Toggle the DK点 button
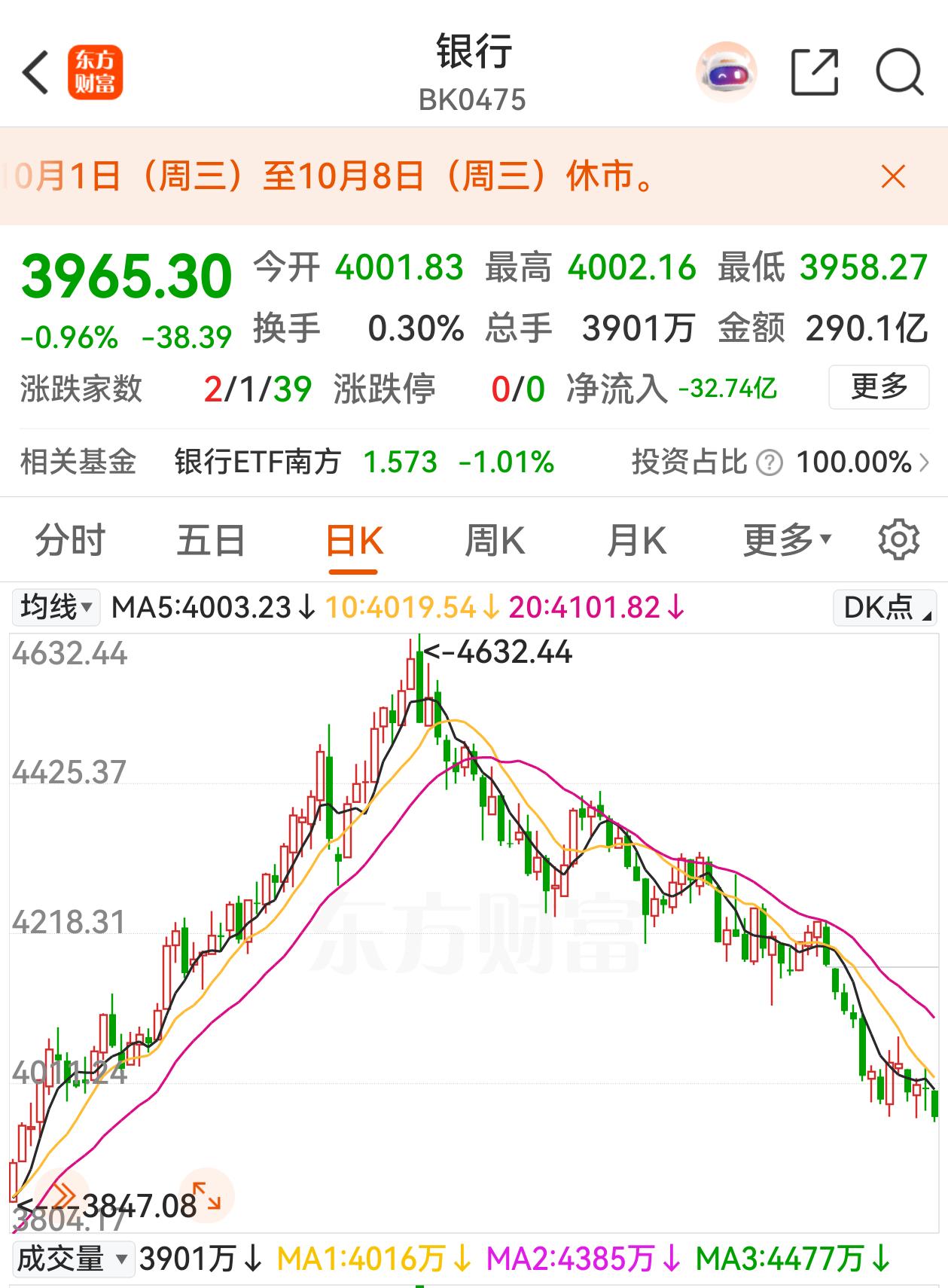 point(885,607)
